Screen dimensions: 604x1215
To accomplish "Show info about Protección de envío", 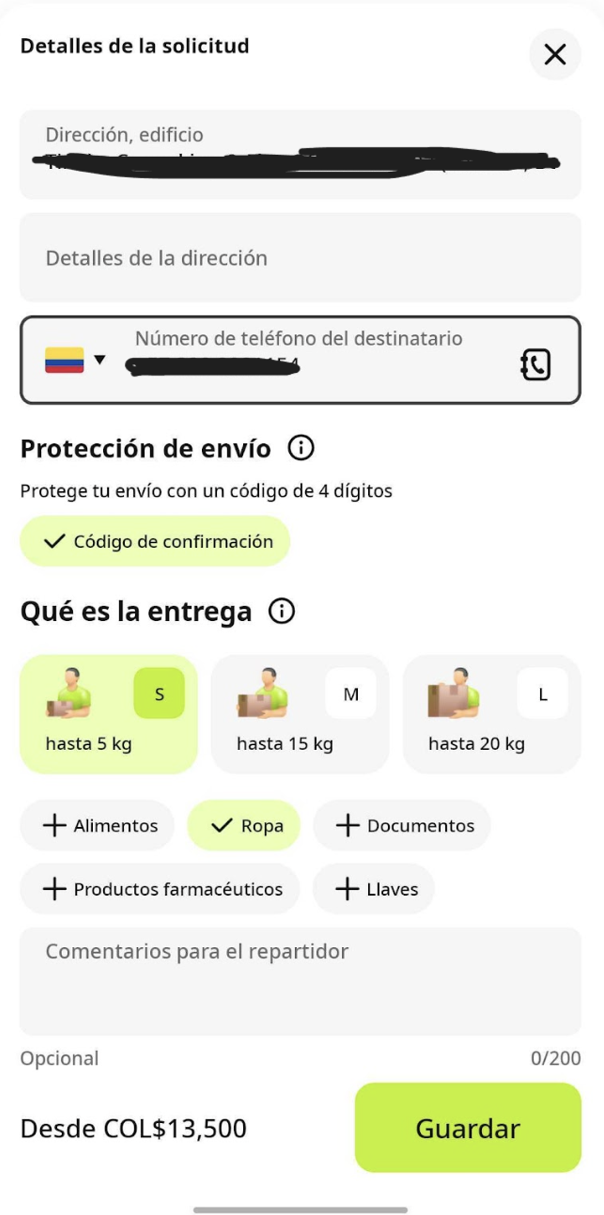I will point(300,449).
